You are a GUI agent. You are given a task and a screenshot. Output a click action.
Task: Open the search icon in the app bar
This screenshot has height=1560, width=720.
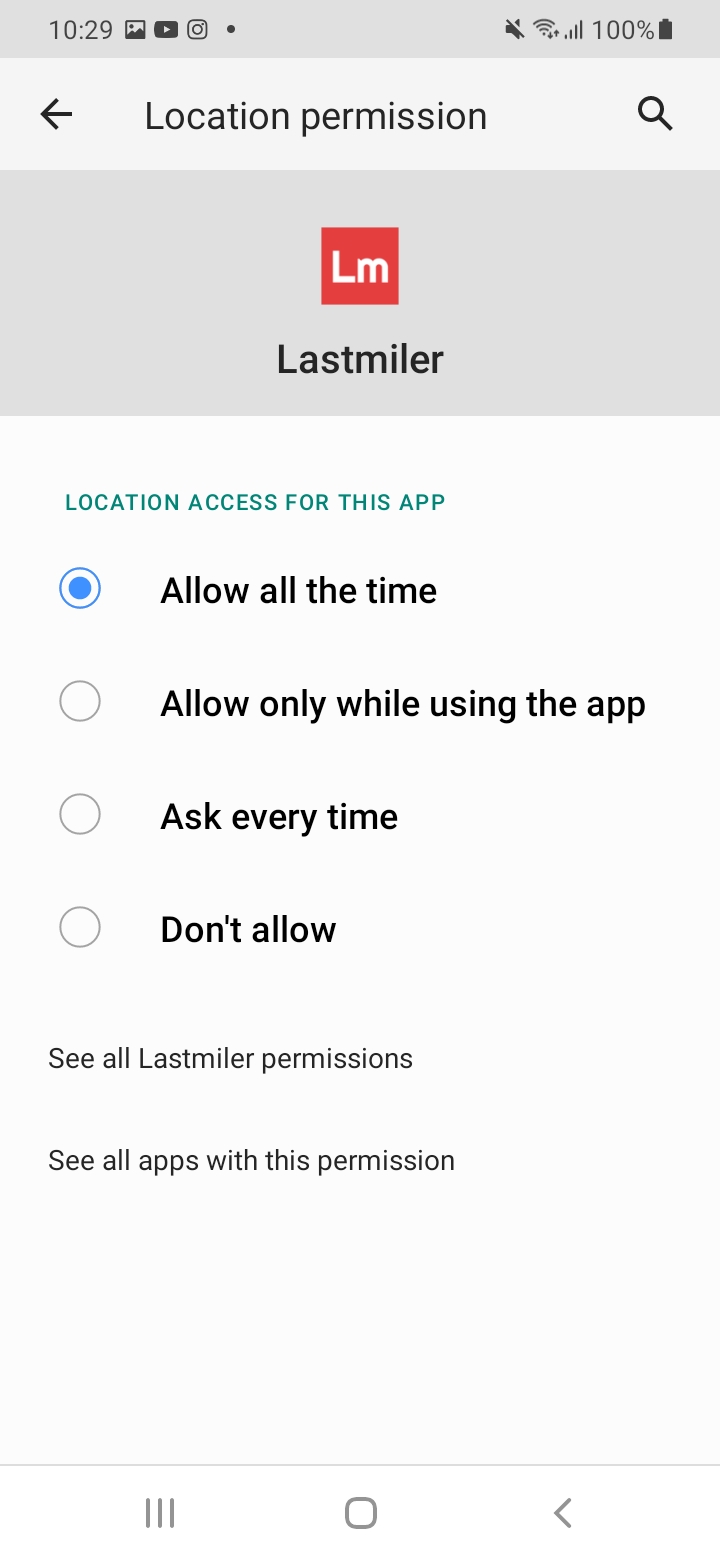(x=655, y=115)
